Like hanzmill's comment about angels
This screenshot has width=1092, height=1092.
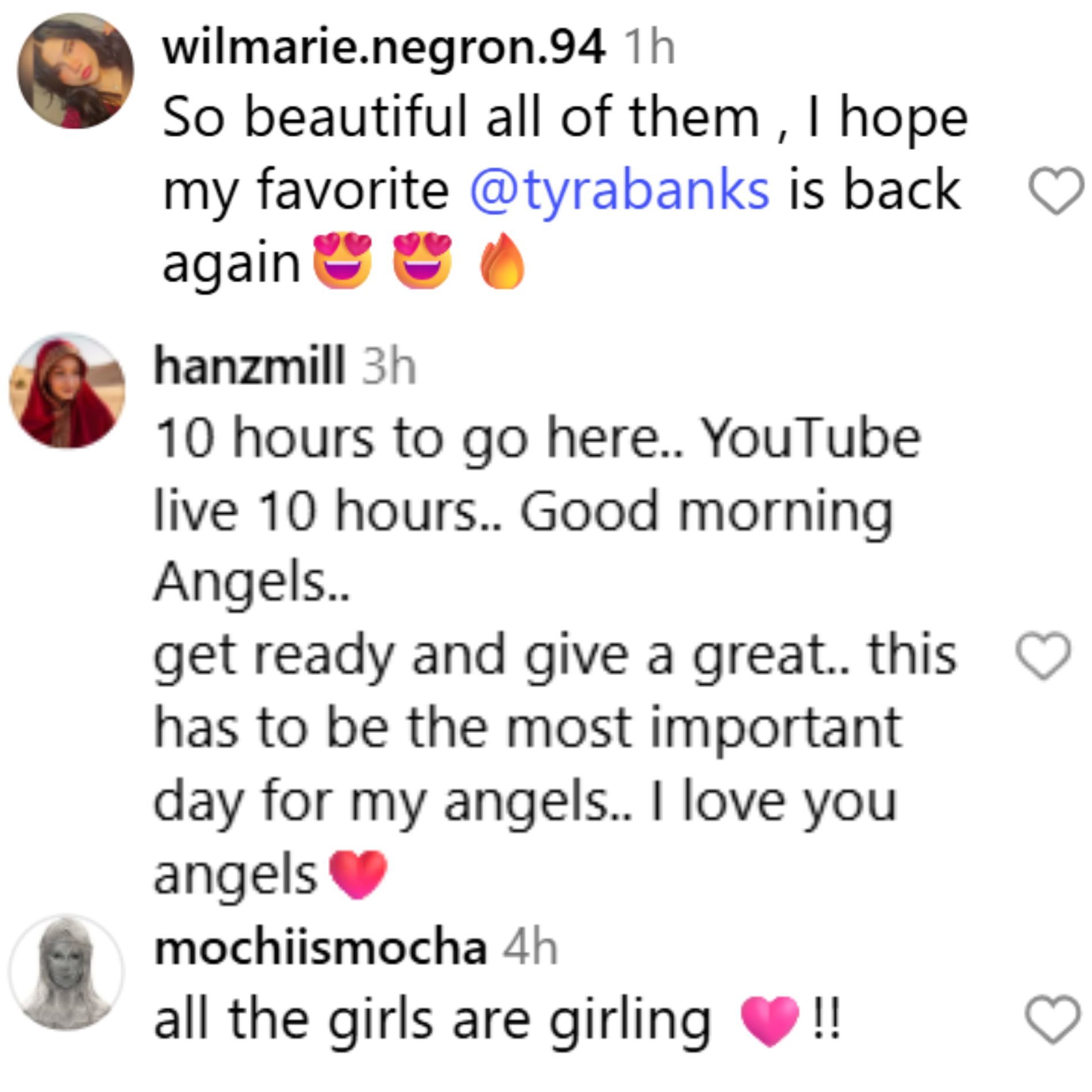tap(1043, 656)
